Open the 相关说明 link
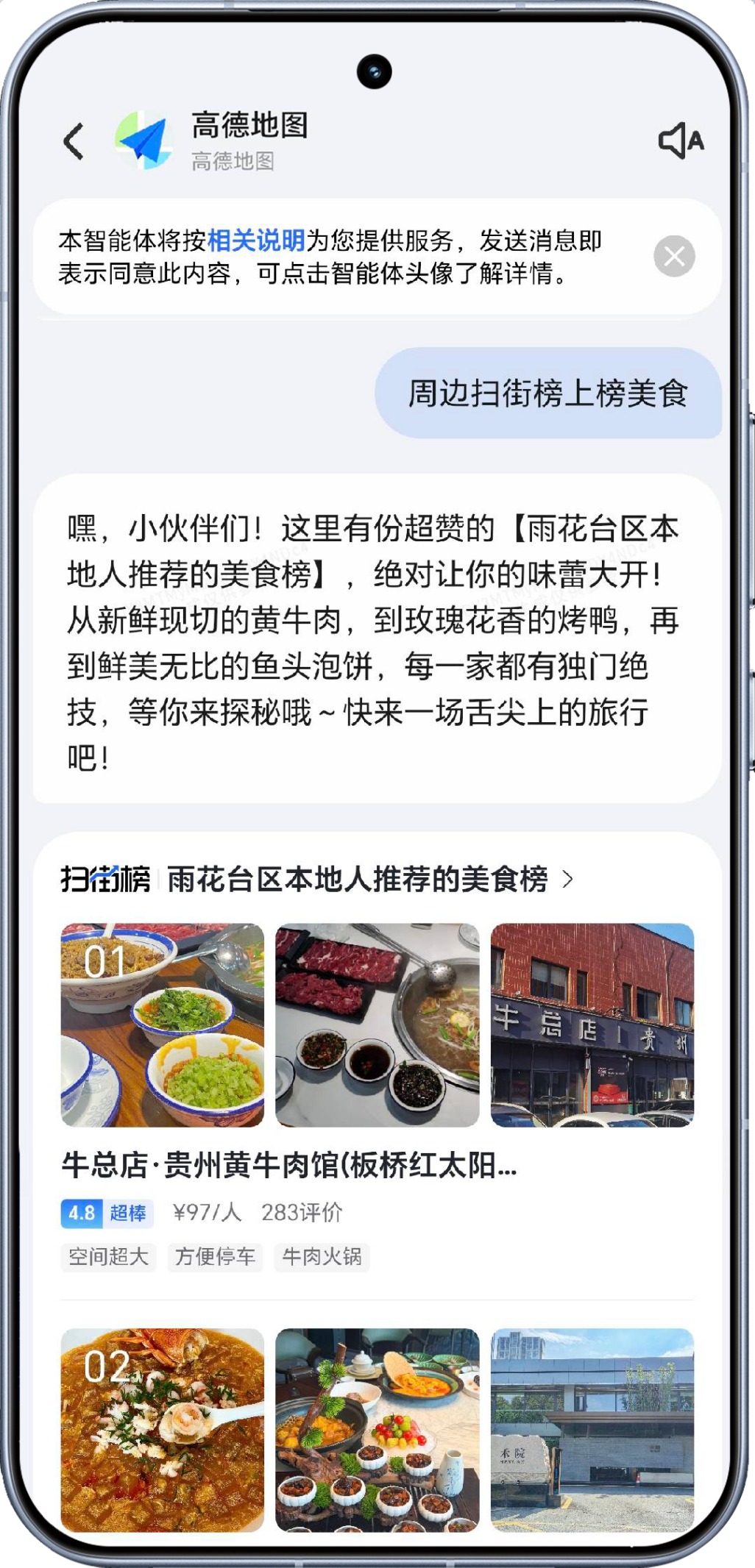This screenshot has width=755, height=1568. coord(256,240)
